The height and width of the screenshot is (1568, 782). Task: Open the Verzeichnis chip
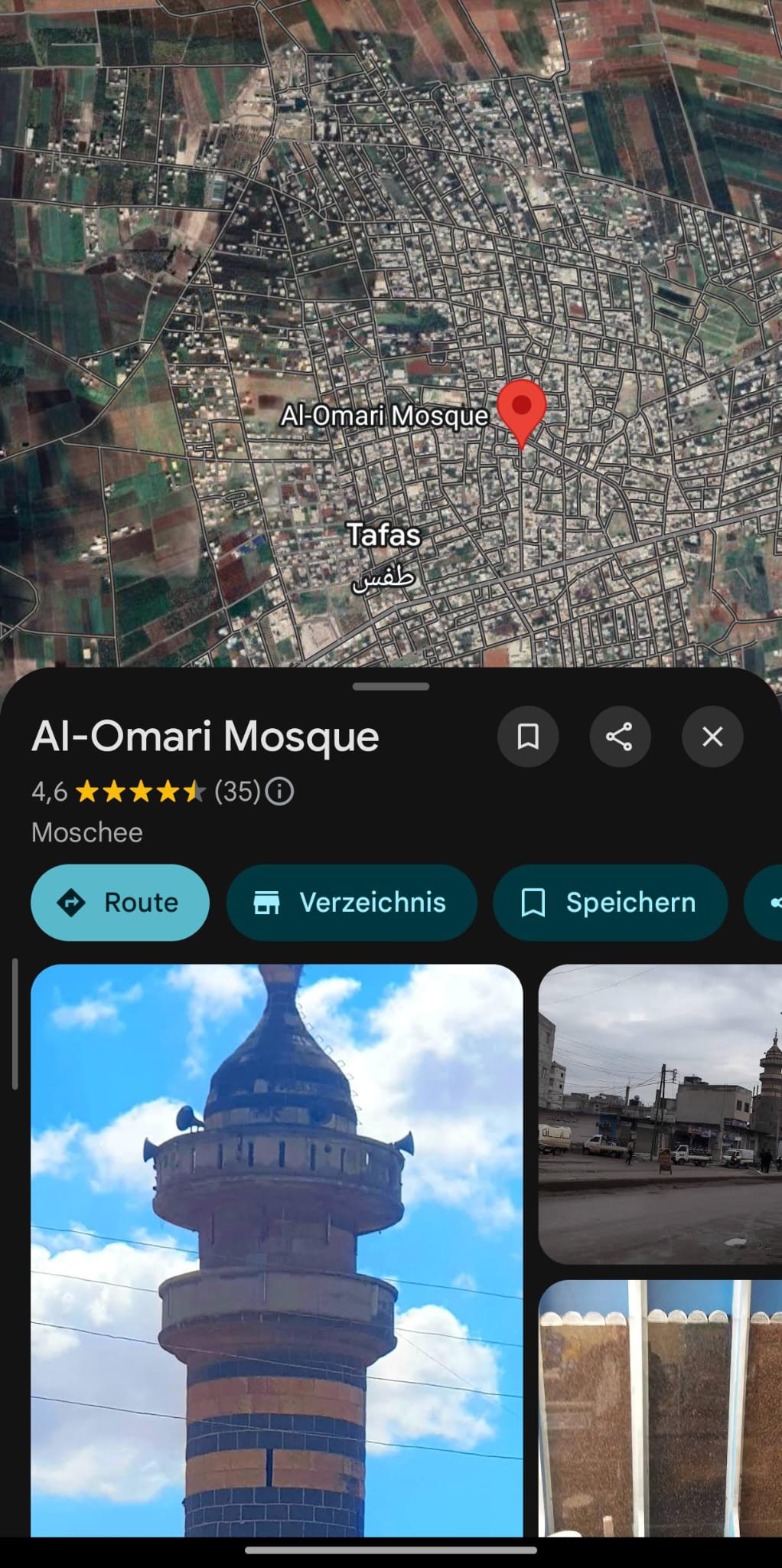352,903
